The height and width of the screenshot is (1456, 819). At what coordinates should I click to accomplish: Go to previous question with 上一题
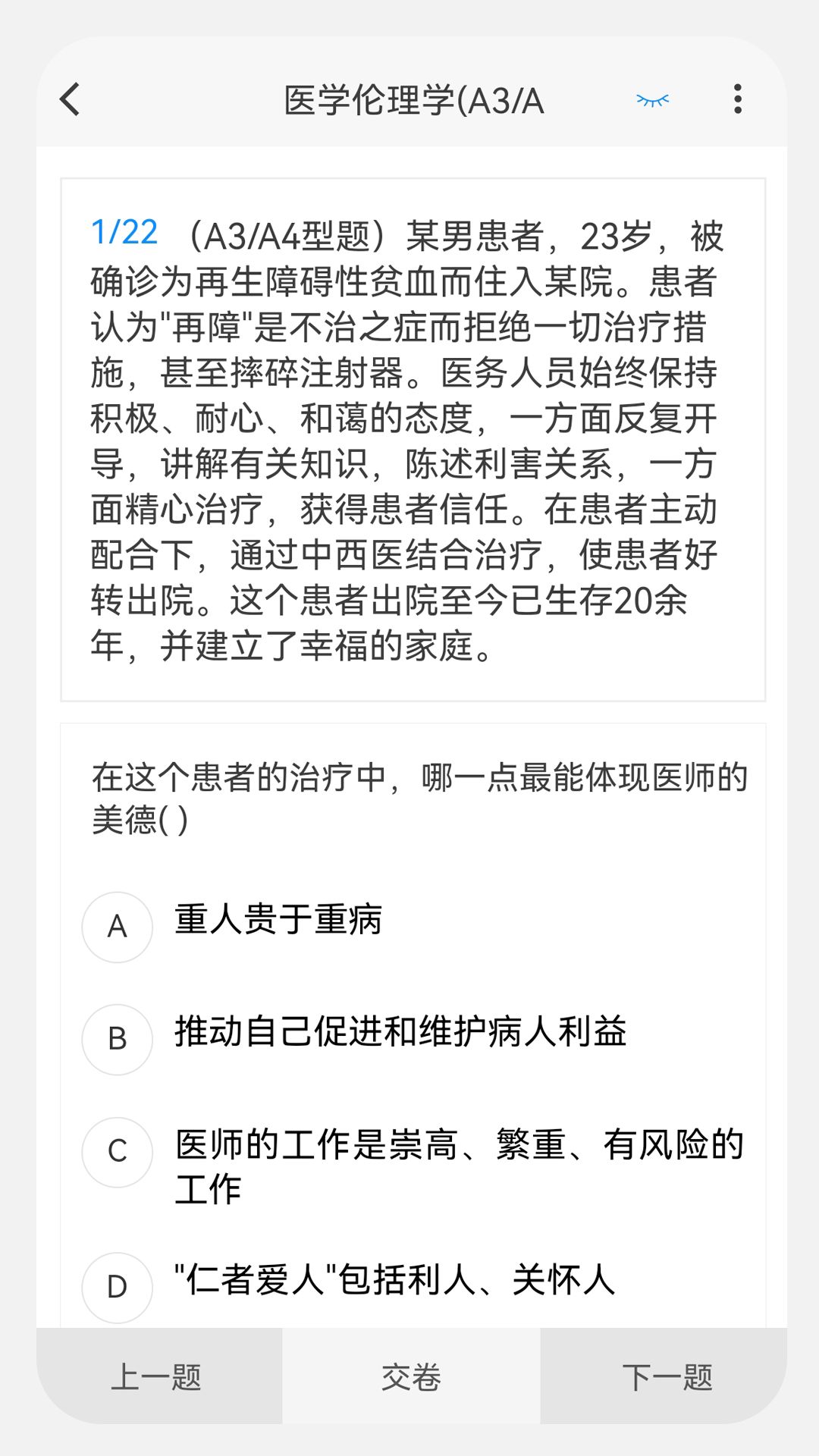click(158, 1376)
